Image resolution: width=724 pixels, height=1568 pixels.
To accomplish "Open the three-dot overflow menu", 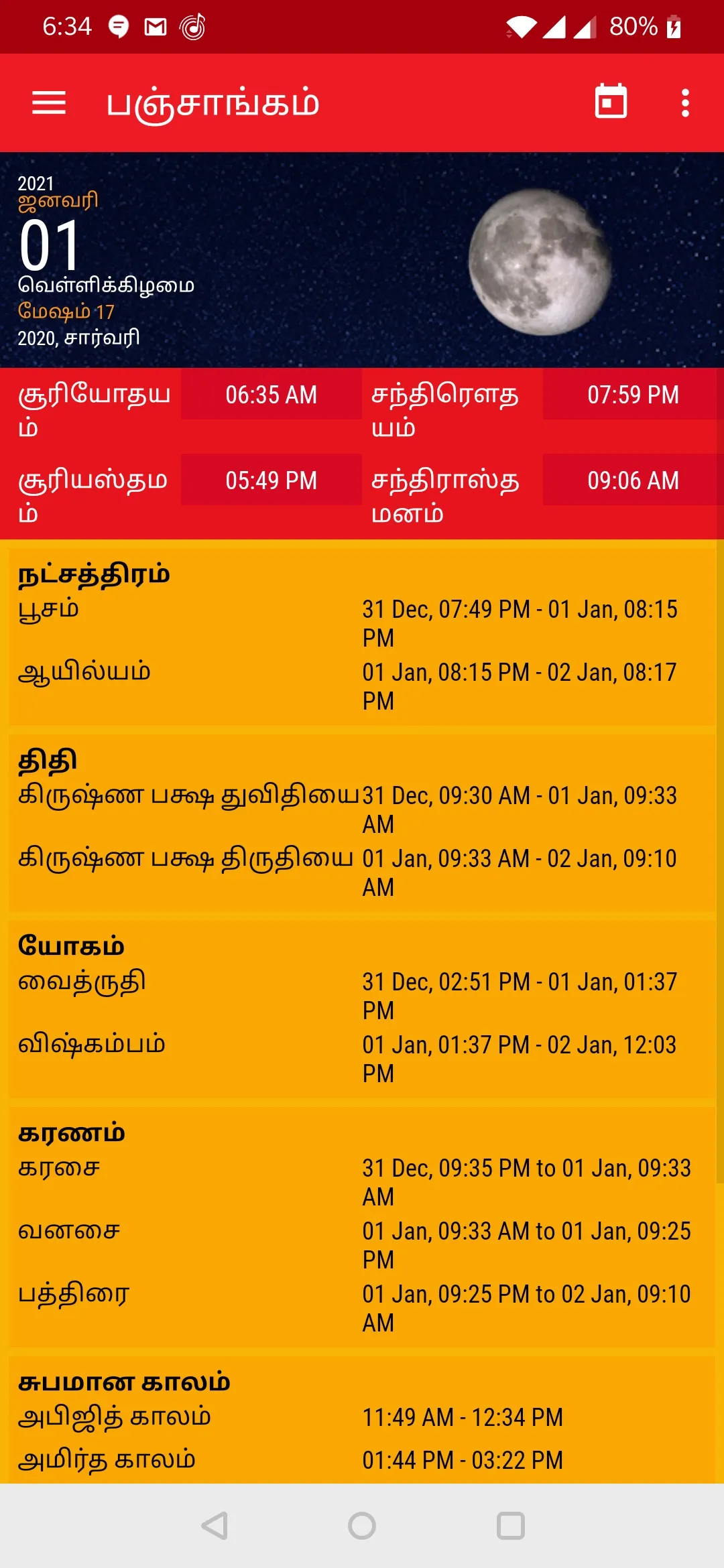I will tap(685, 103).
